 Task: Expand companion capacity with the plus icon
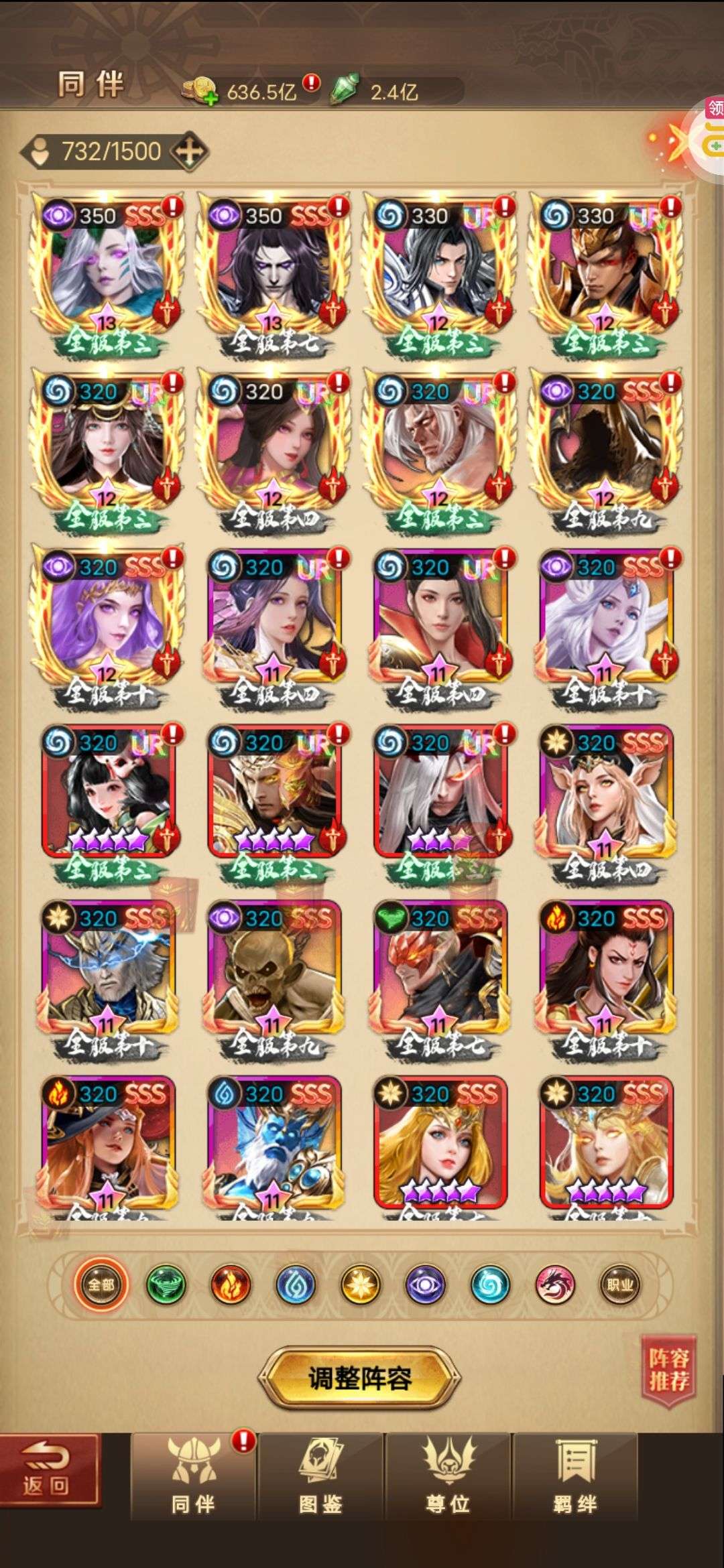(x=189, y=151)
